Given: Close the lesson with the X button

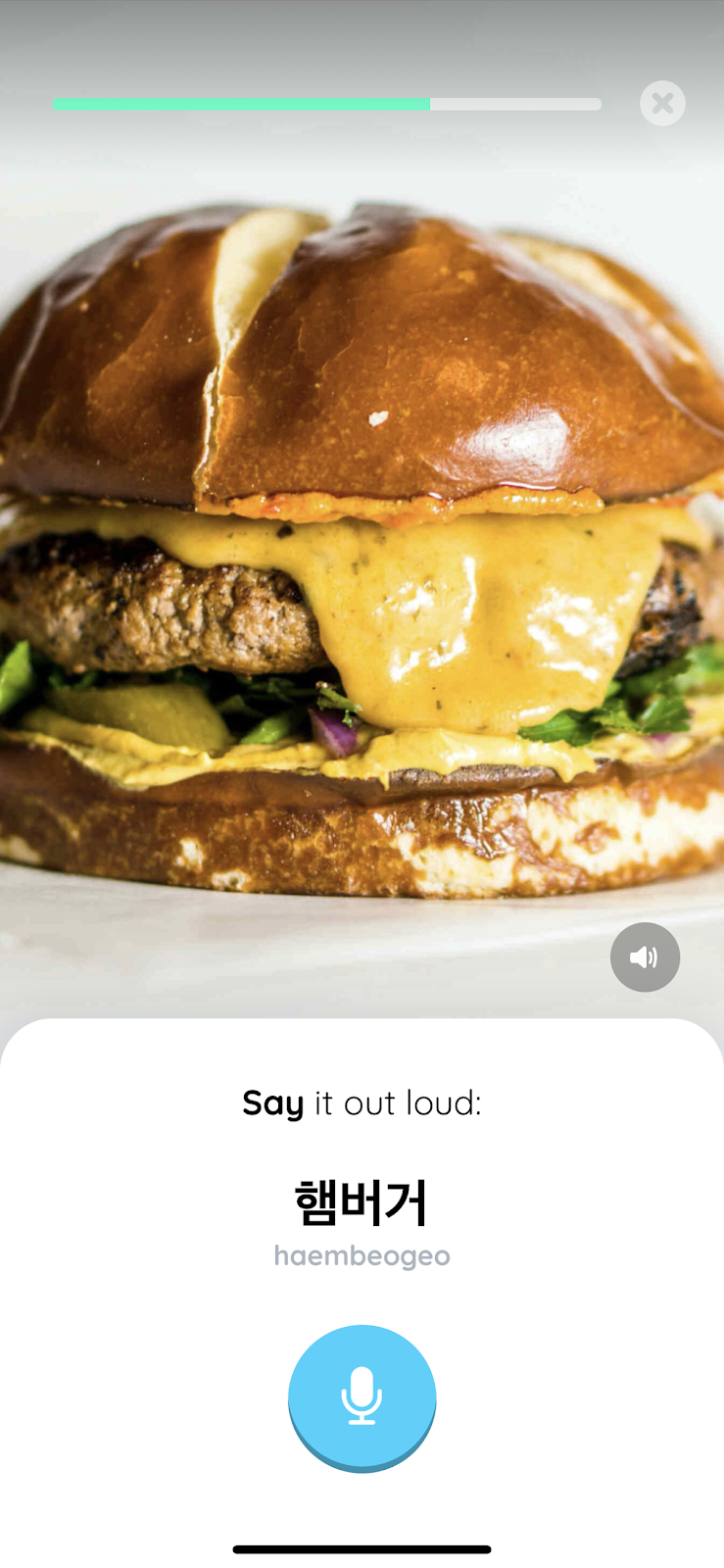Looking at the screenshot, I should [662, 103].
